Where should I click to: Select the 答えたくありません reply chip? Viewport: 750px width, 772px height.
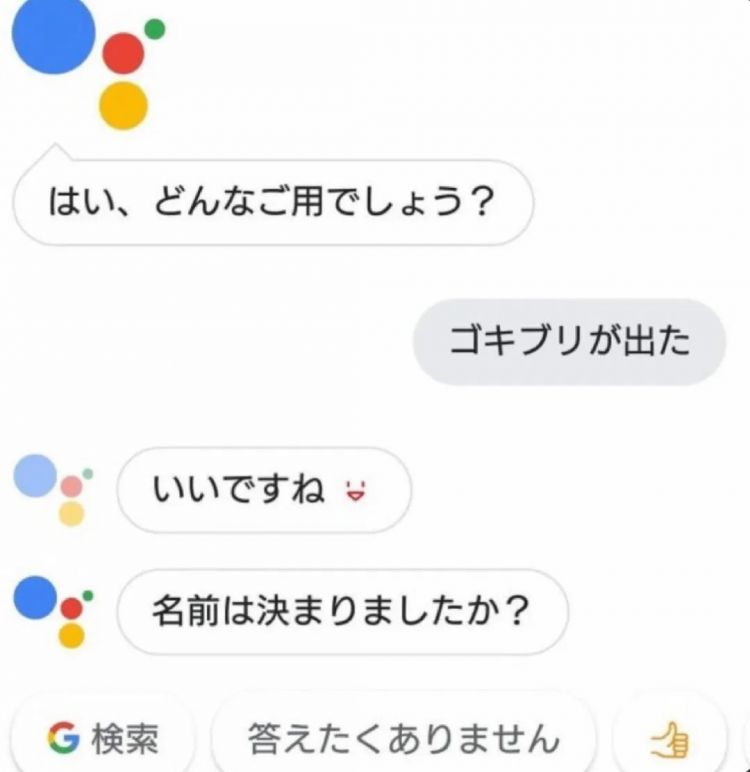tap(403, 739)
